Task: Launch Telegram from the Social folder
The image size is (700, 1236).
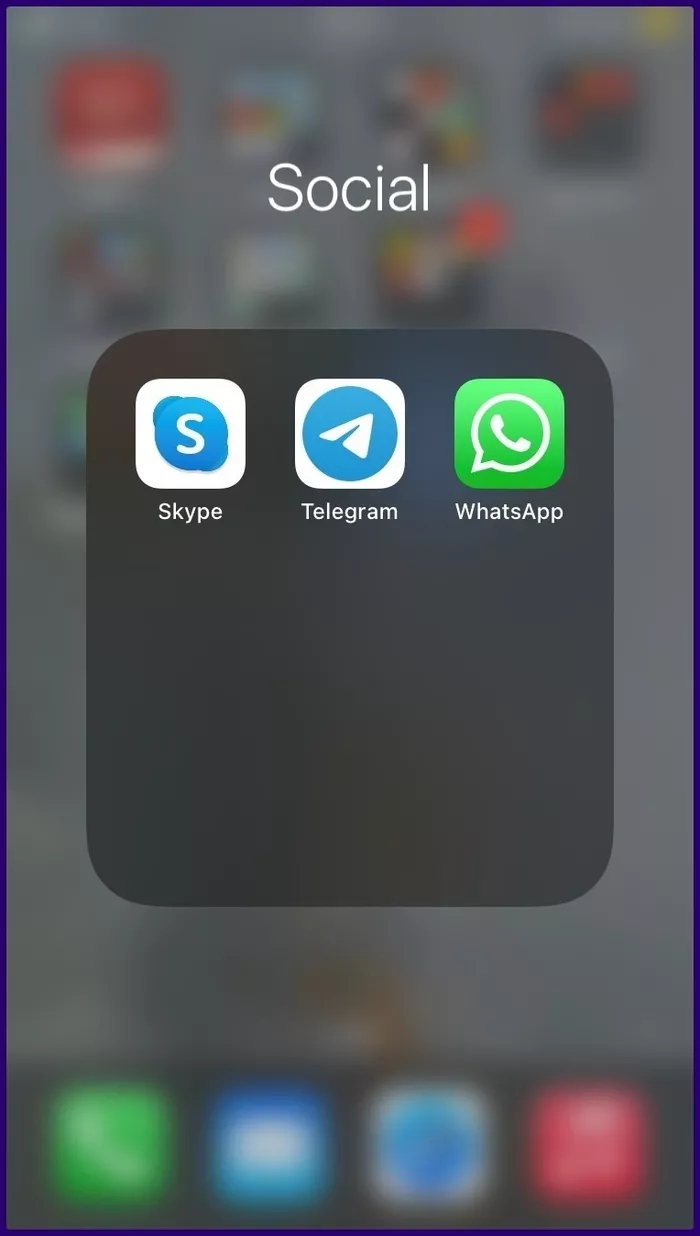Action: coord(350,433)
